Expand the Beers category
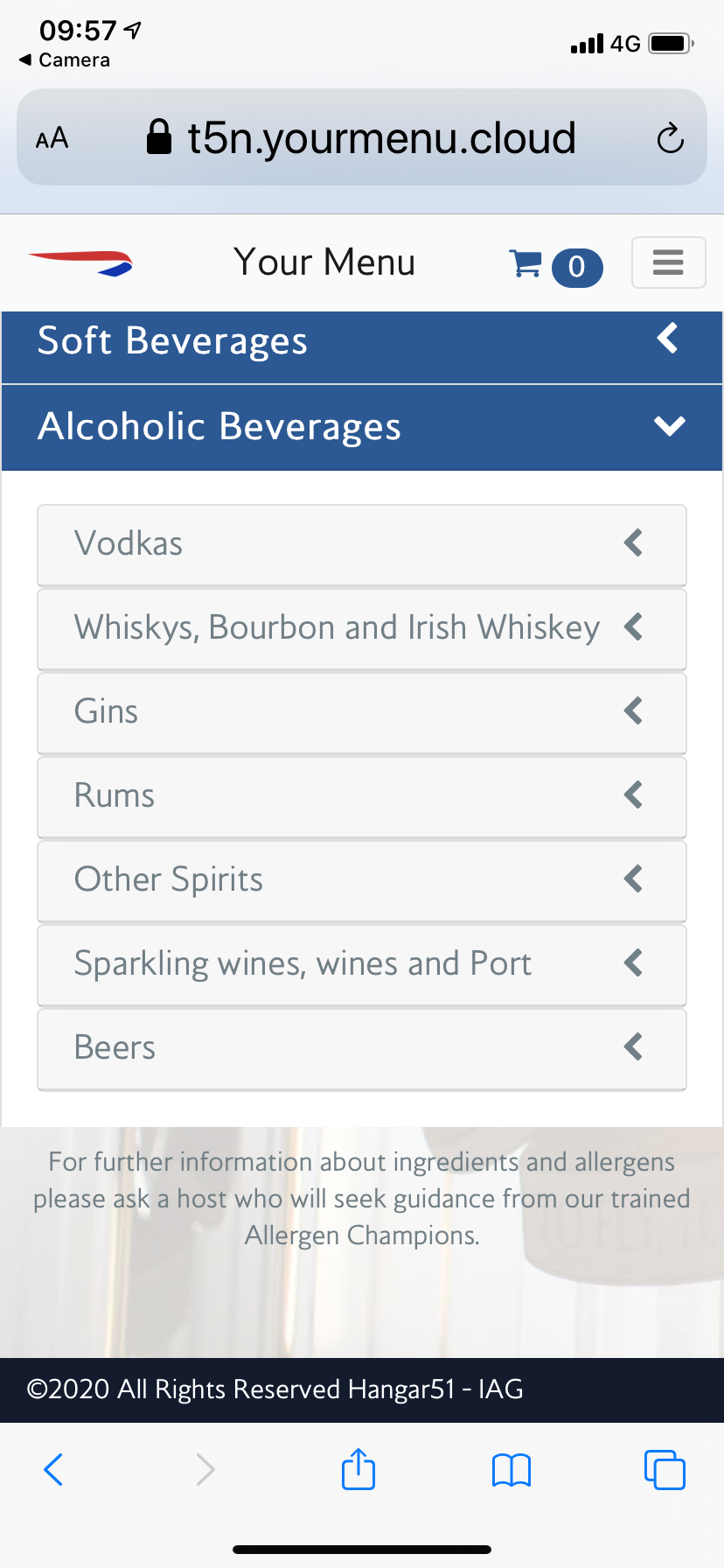The image size is (724, 1568). pos(362,1048)
